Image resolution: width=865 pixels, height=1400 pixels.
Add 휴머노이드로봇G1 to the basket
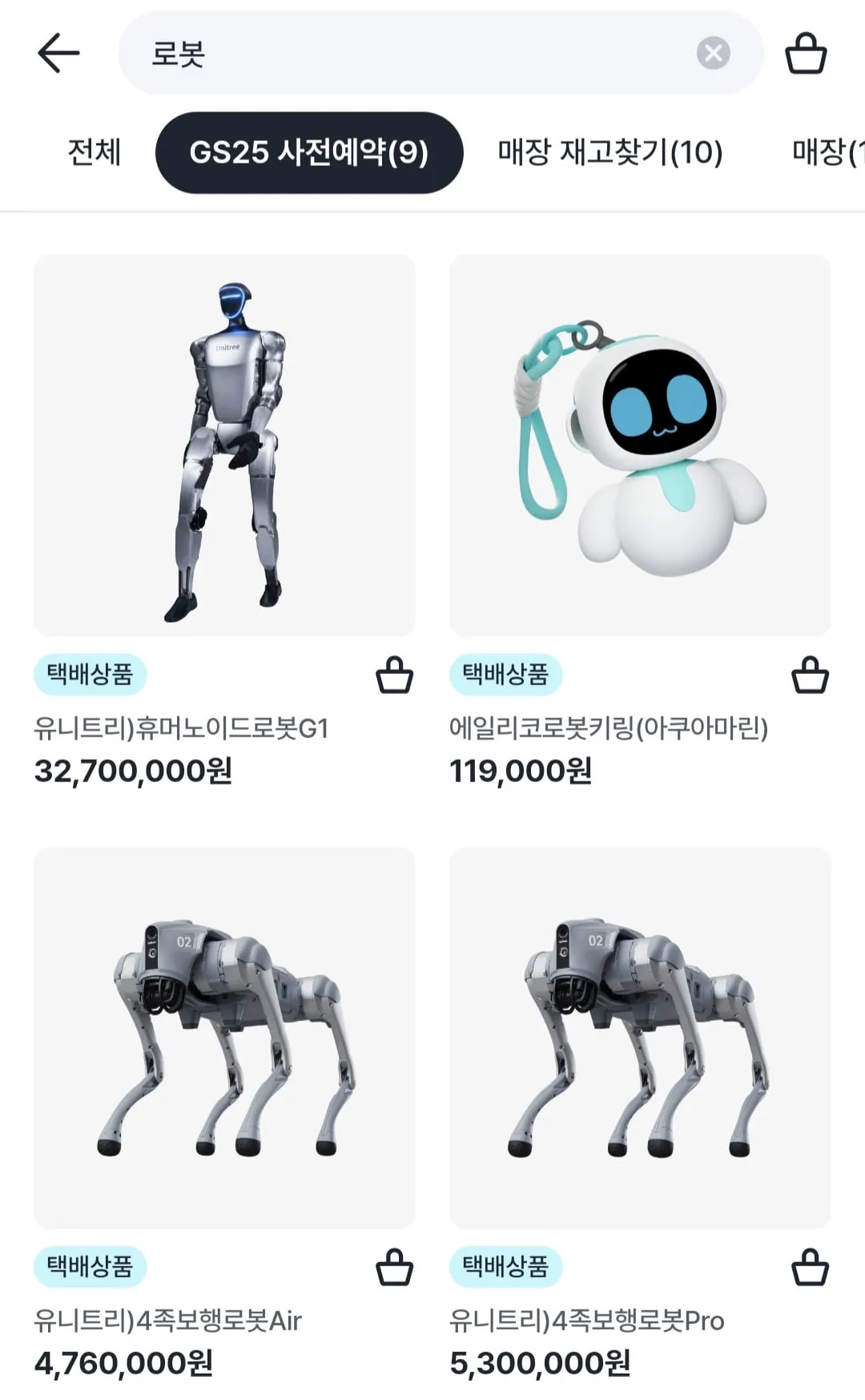tap(394, 675)
